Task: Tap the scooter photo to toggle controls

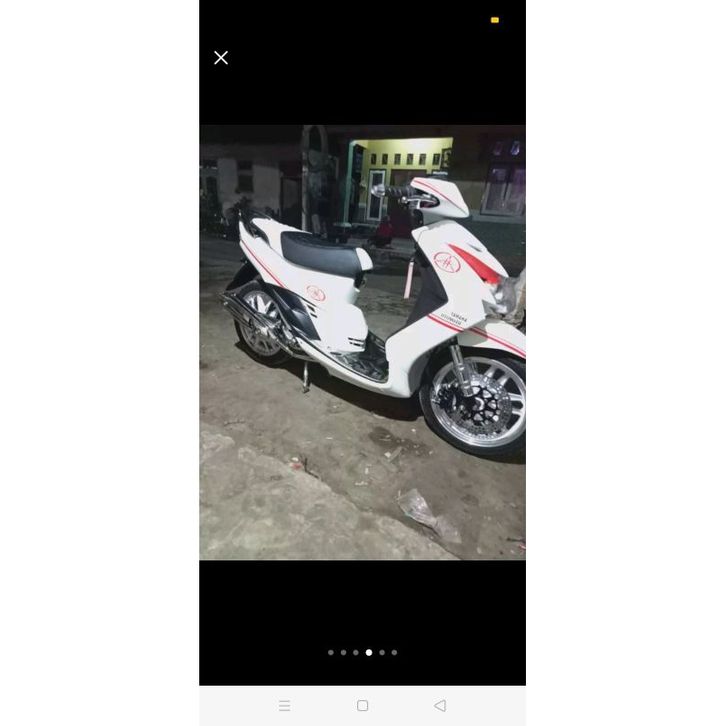Action: click(x=362, y=342)
